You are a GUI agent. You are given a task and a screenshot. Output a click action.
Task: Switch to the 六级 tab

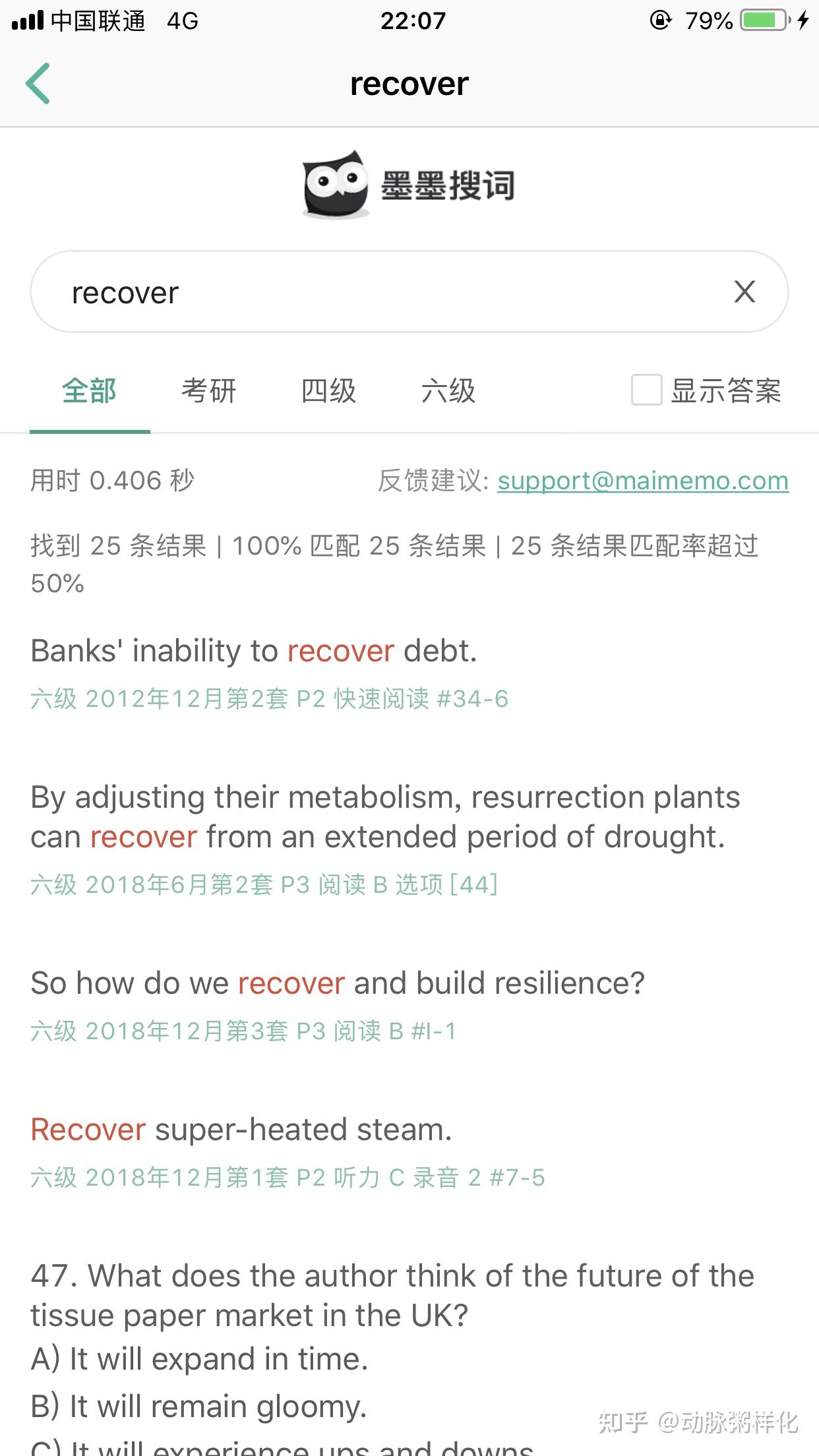click(x=448, y=391)
